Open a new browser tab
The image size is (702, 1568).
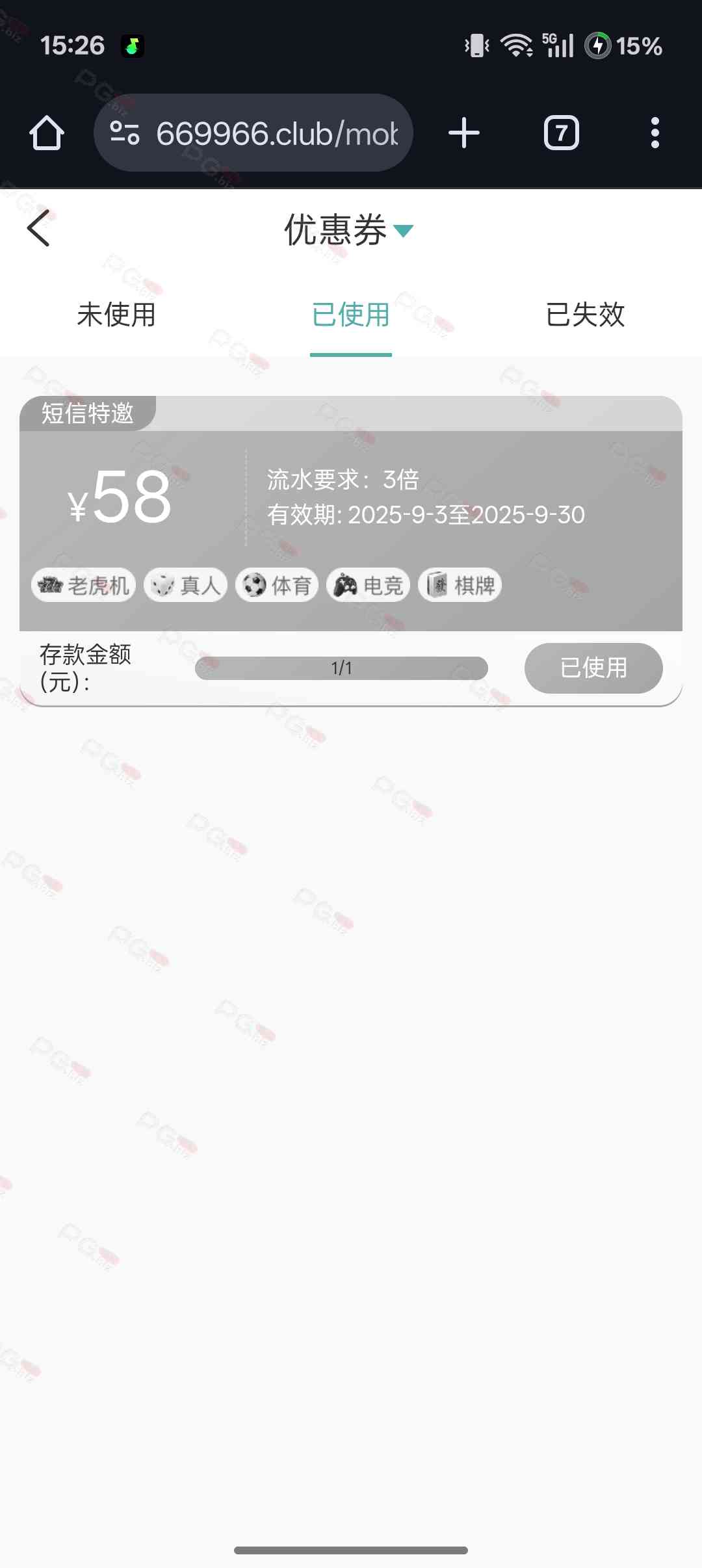click(x=464, y=133)
